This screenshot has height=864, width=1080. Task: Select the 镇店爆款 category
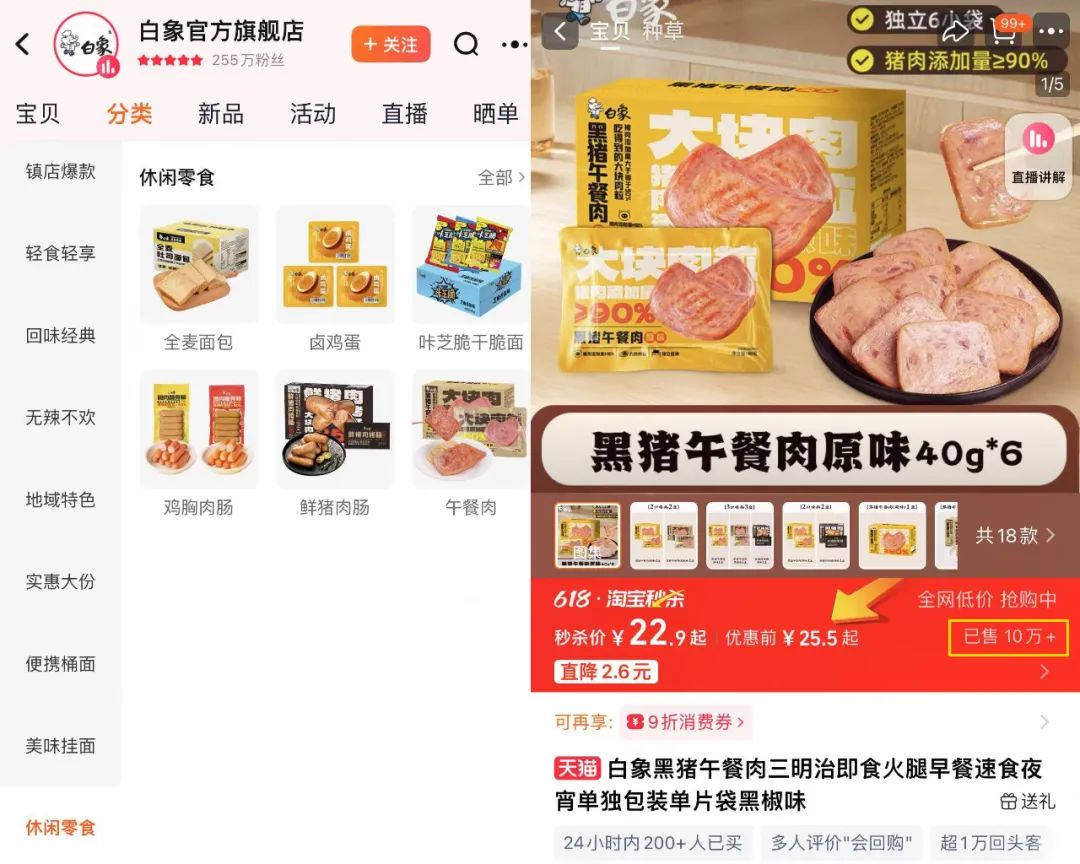[x=60, y=172]
